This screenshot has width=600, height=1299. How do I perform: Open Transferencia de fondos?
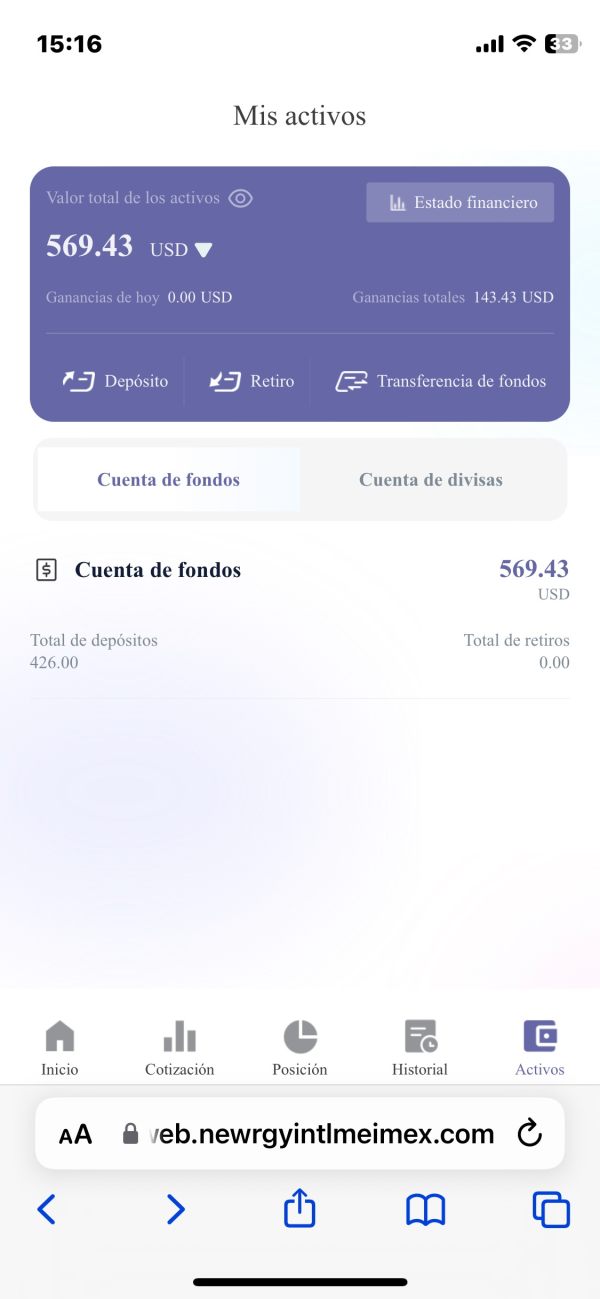point(440,381)
